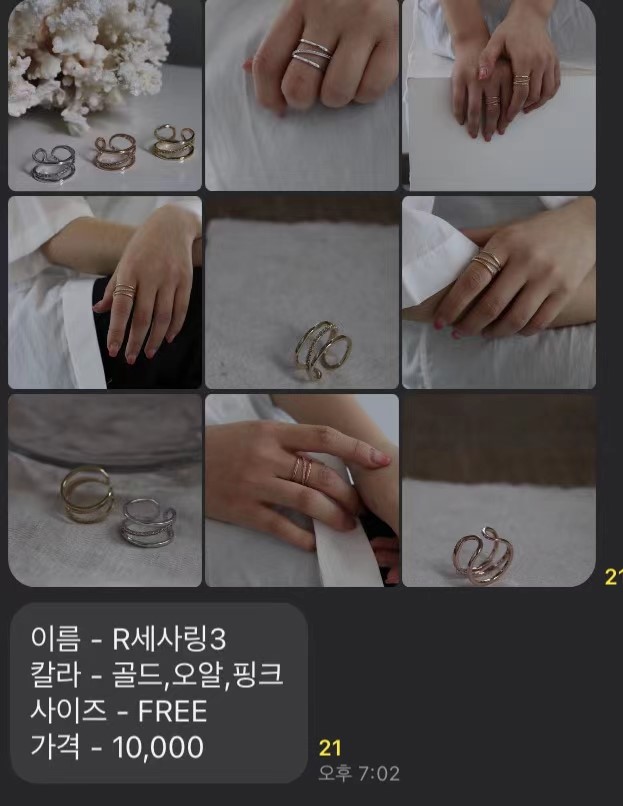This screenshot has height=806, width=623.
Task: View the photo of the hand wearing a pink ring
Action: (302, 490)
